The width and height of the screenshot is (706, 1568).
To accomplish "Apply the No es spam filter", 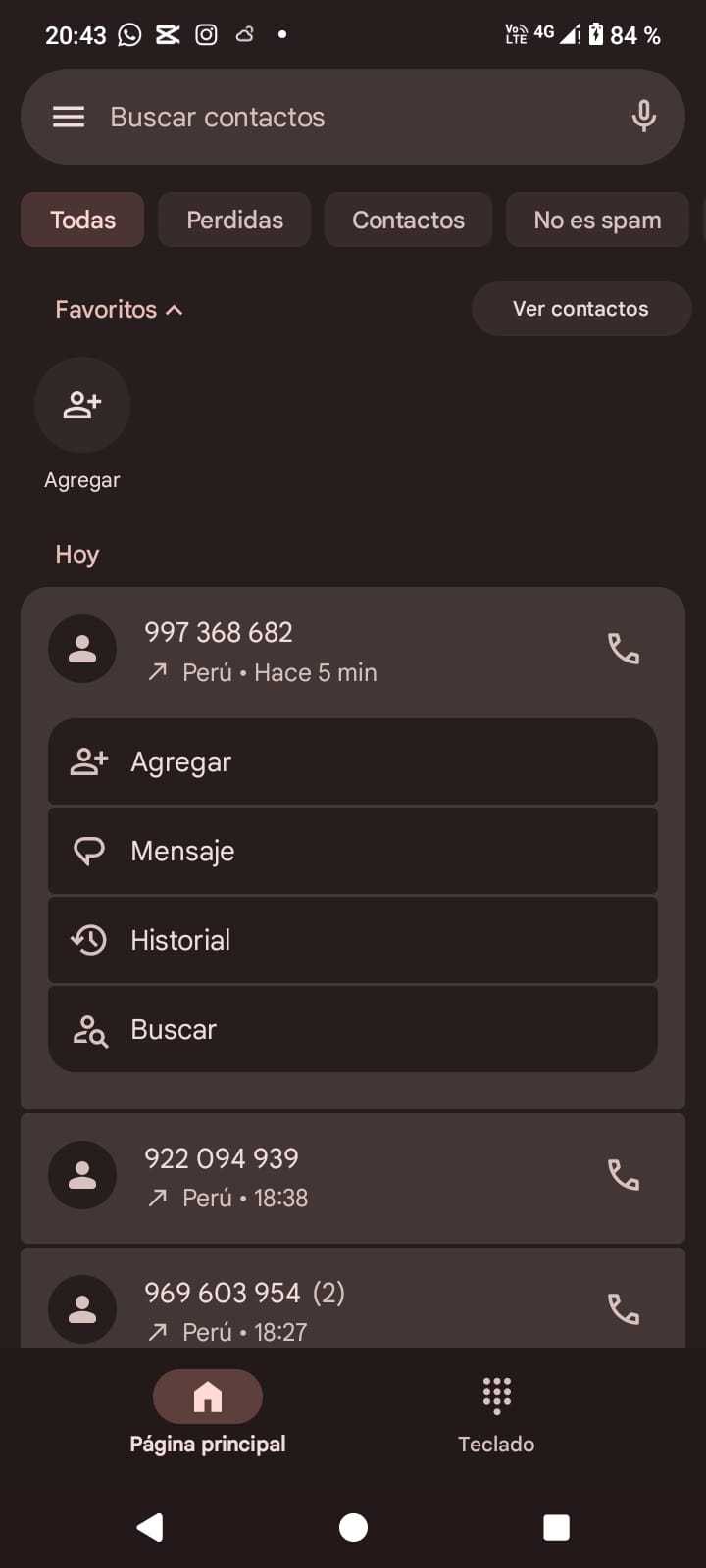I will (x=596, y=220).
